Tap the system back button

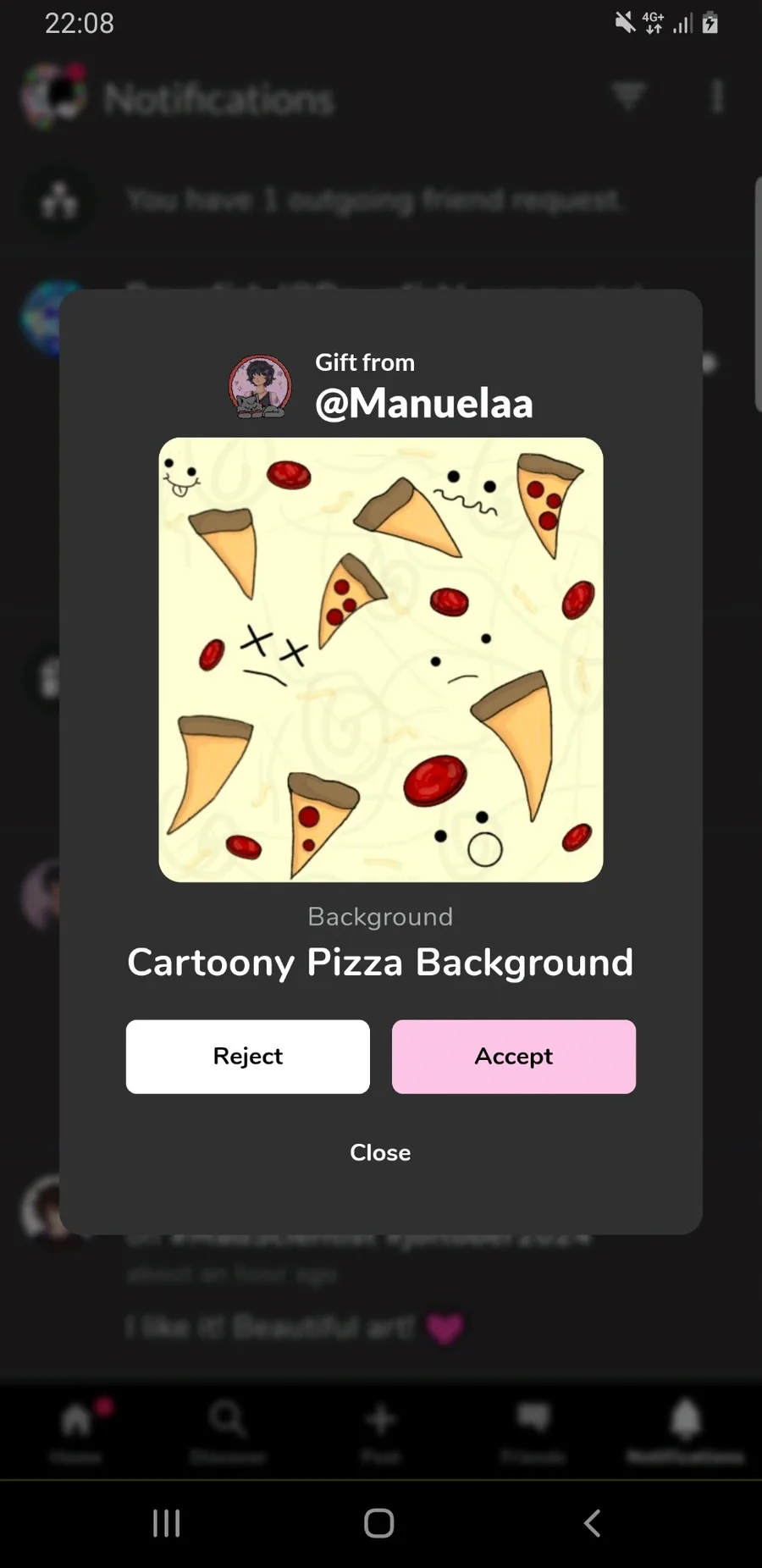(x=593, y=1523)
